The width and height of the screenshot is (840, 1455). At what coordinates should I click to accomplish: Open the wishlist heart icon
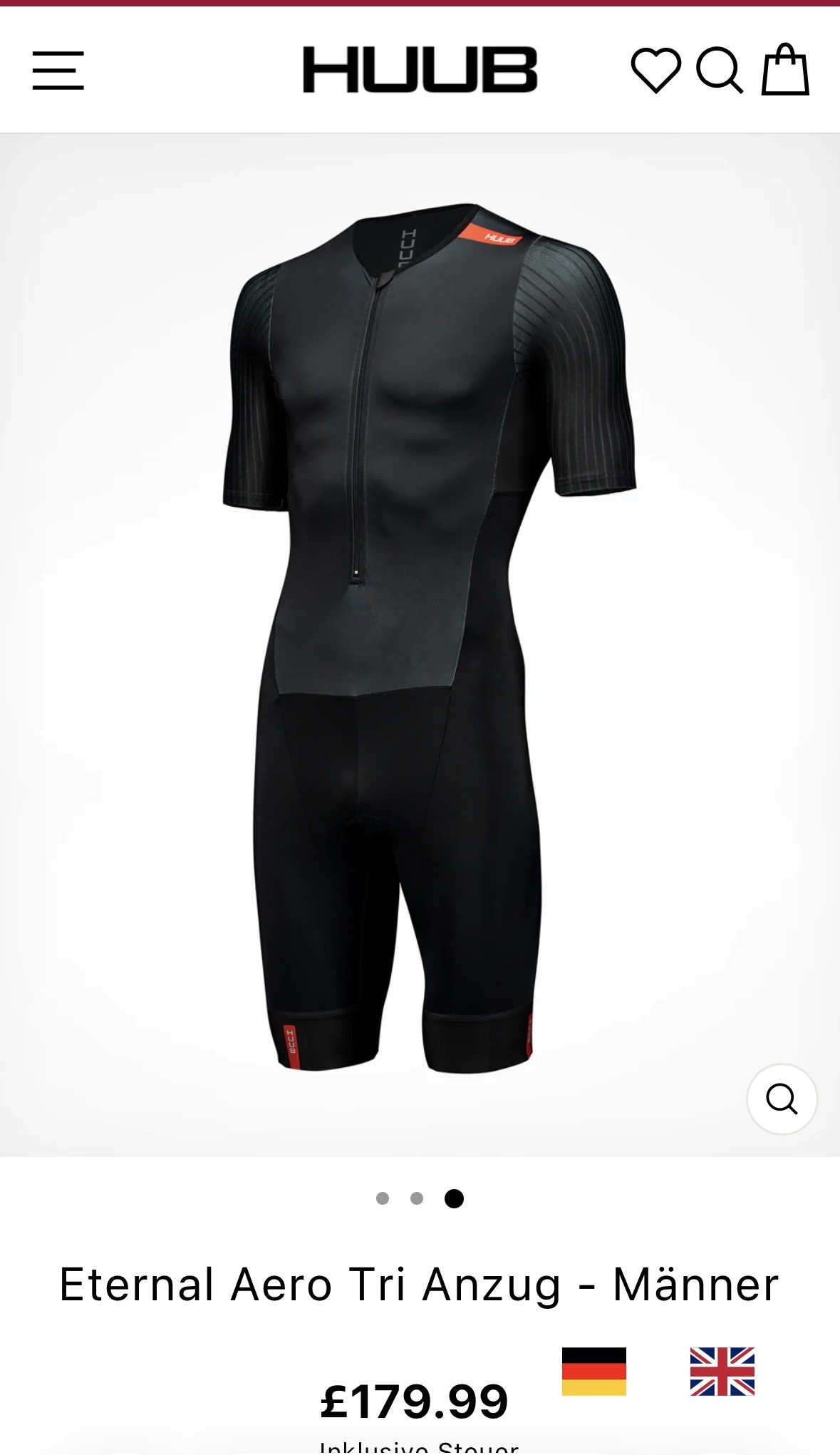pyautogui.click(x=655, y=70)
